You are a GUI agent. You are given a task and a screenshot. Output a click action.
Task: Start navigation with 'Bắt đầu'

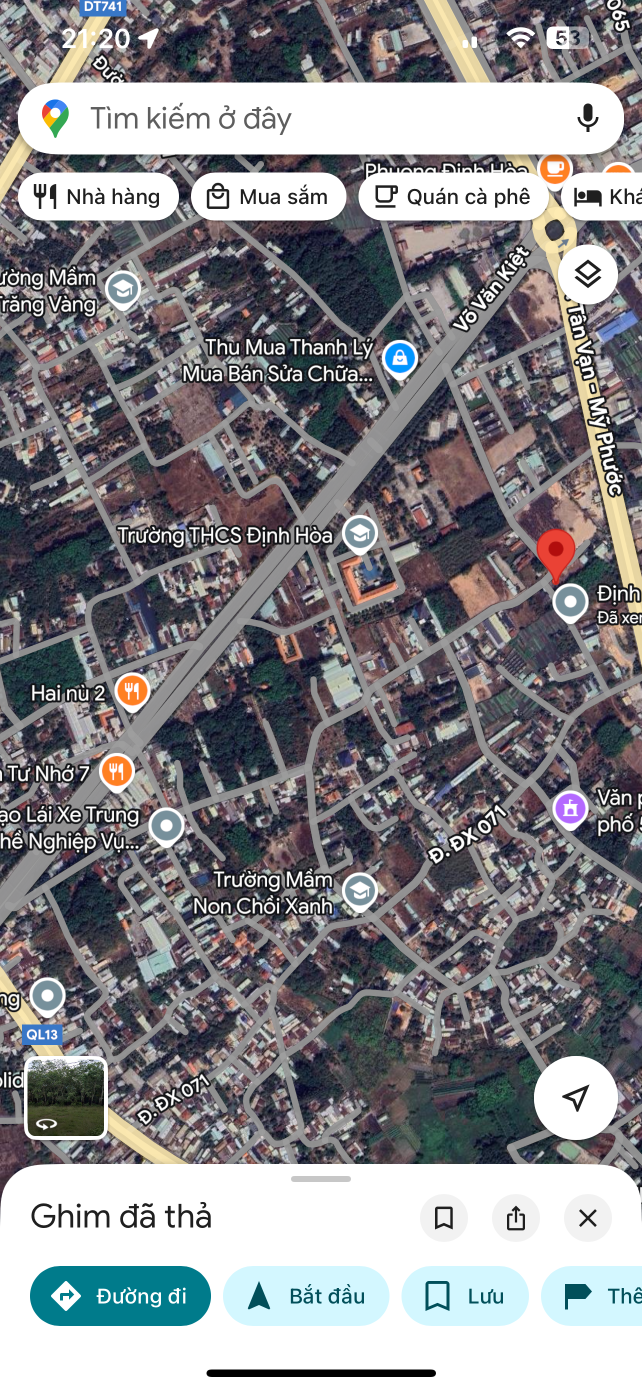(x=306, y=1296)
